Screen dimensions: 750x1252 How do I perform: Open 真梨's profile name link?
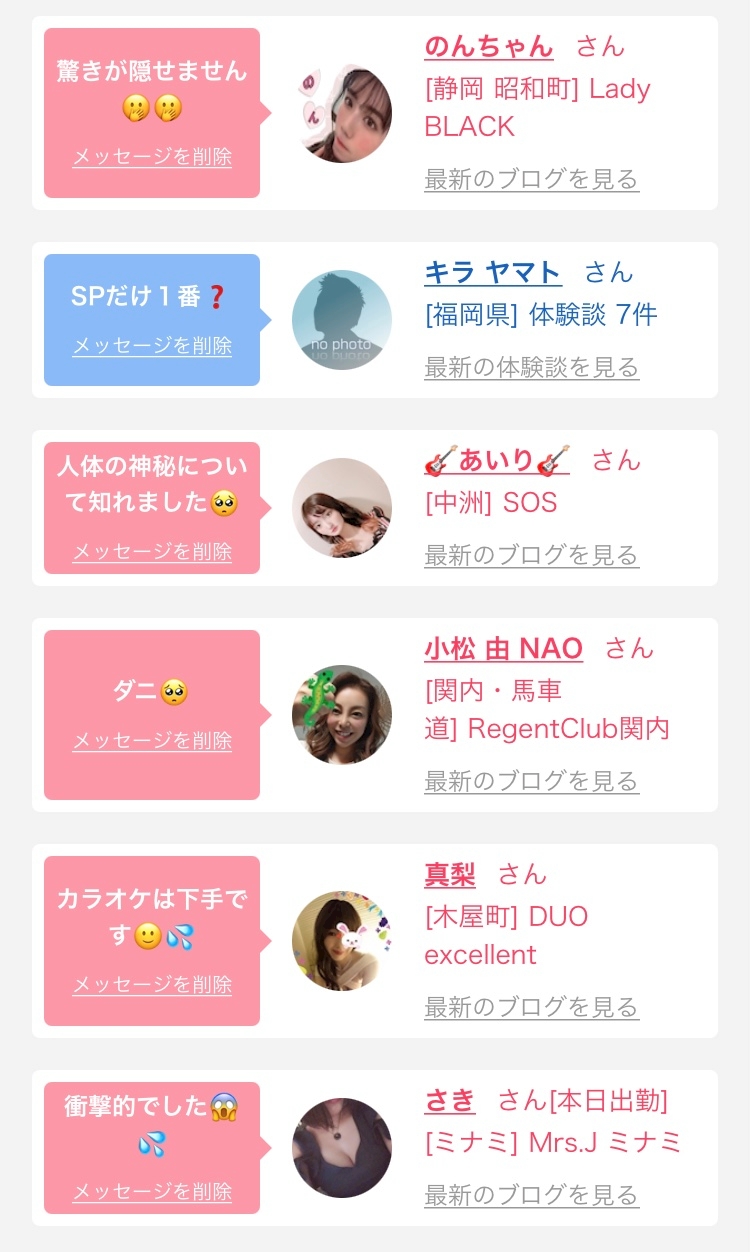tap(450, 874)
